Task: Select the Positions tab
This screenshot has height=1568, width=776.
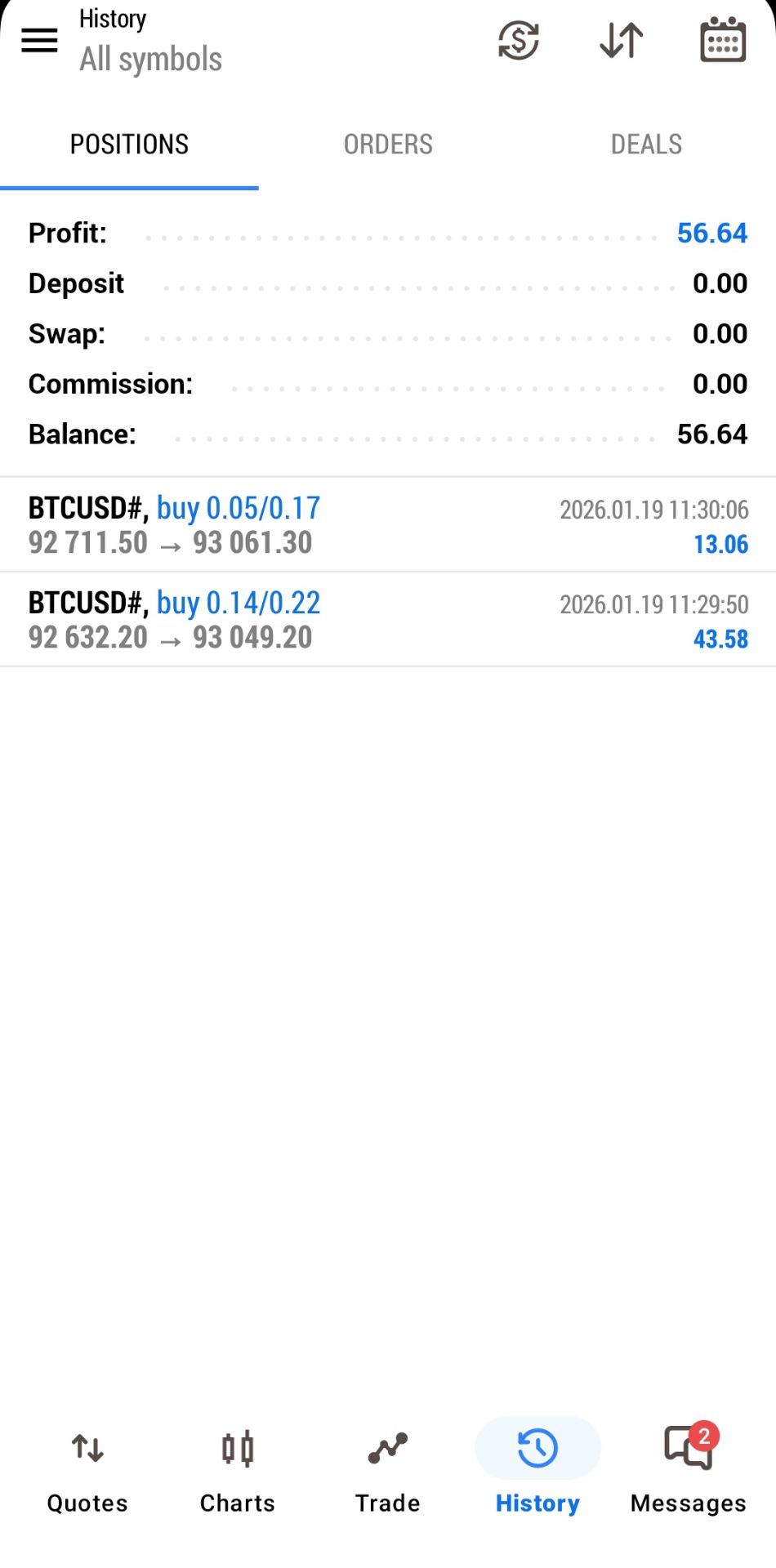Action: coord(129,145)
